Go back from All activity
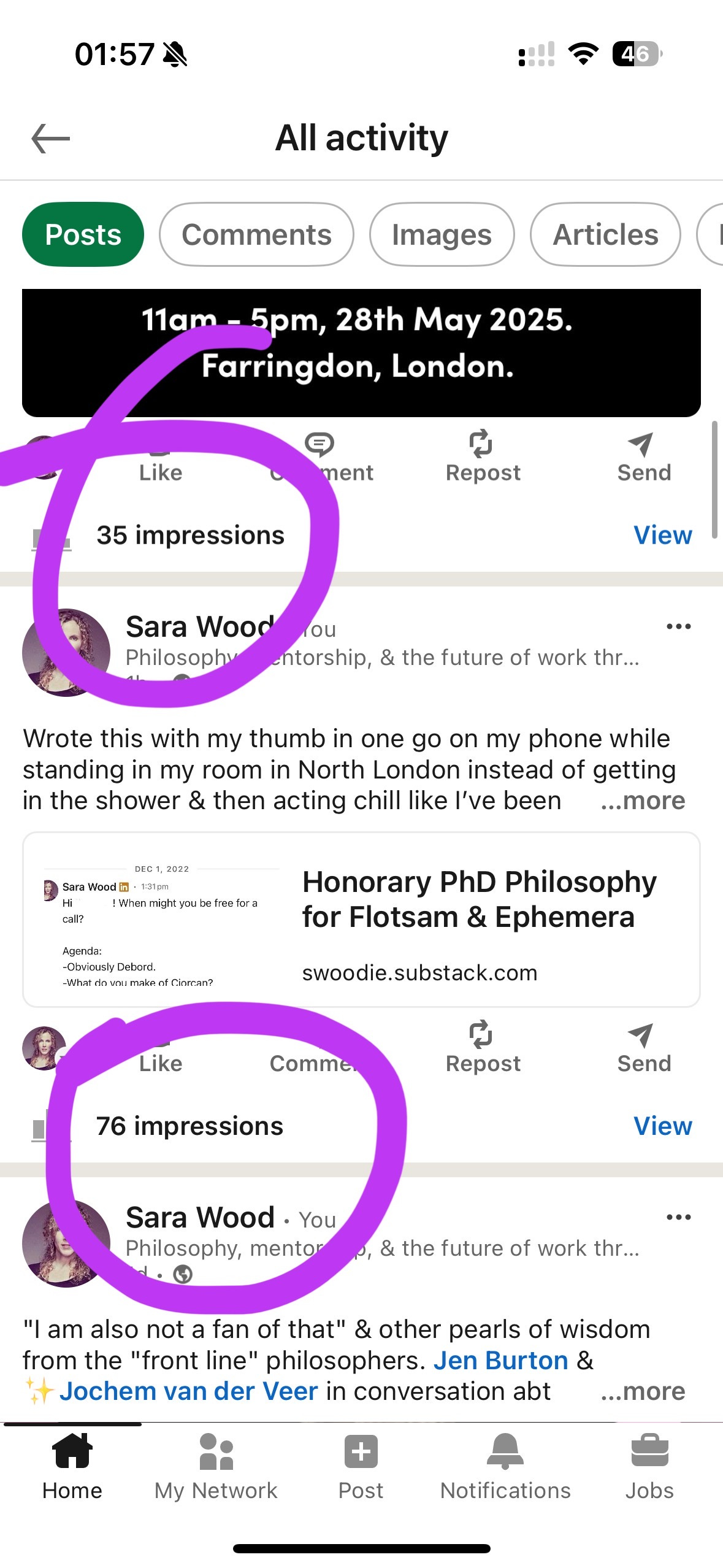 pyautogui.click(x=51, y=139)
